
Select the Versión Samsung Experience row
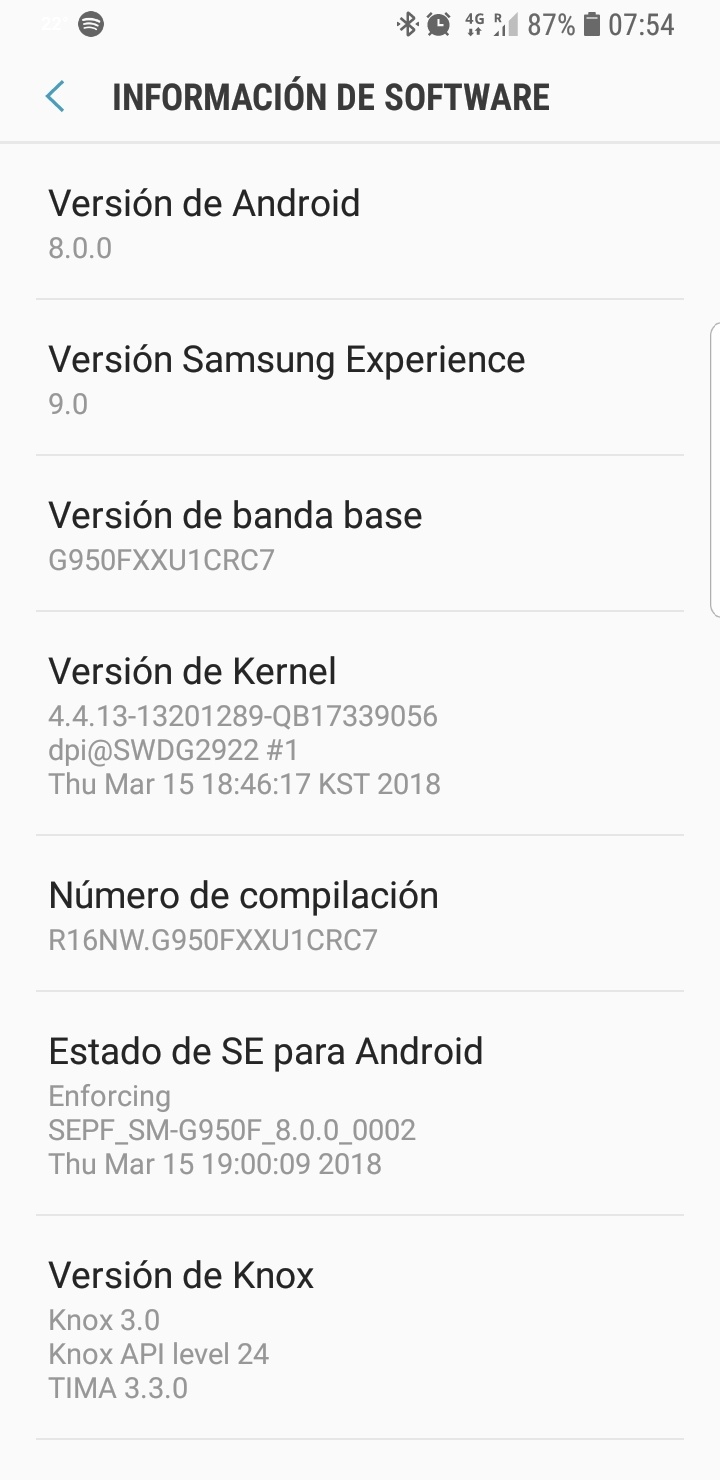click(360, 377)
